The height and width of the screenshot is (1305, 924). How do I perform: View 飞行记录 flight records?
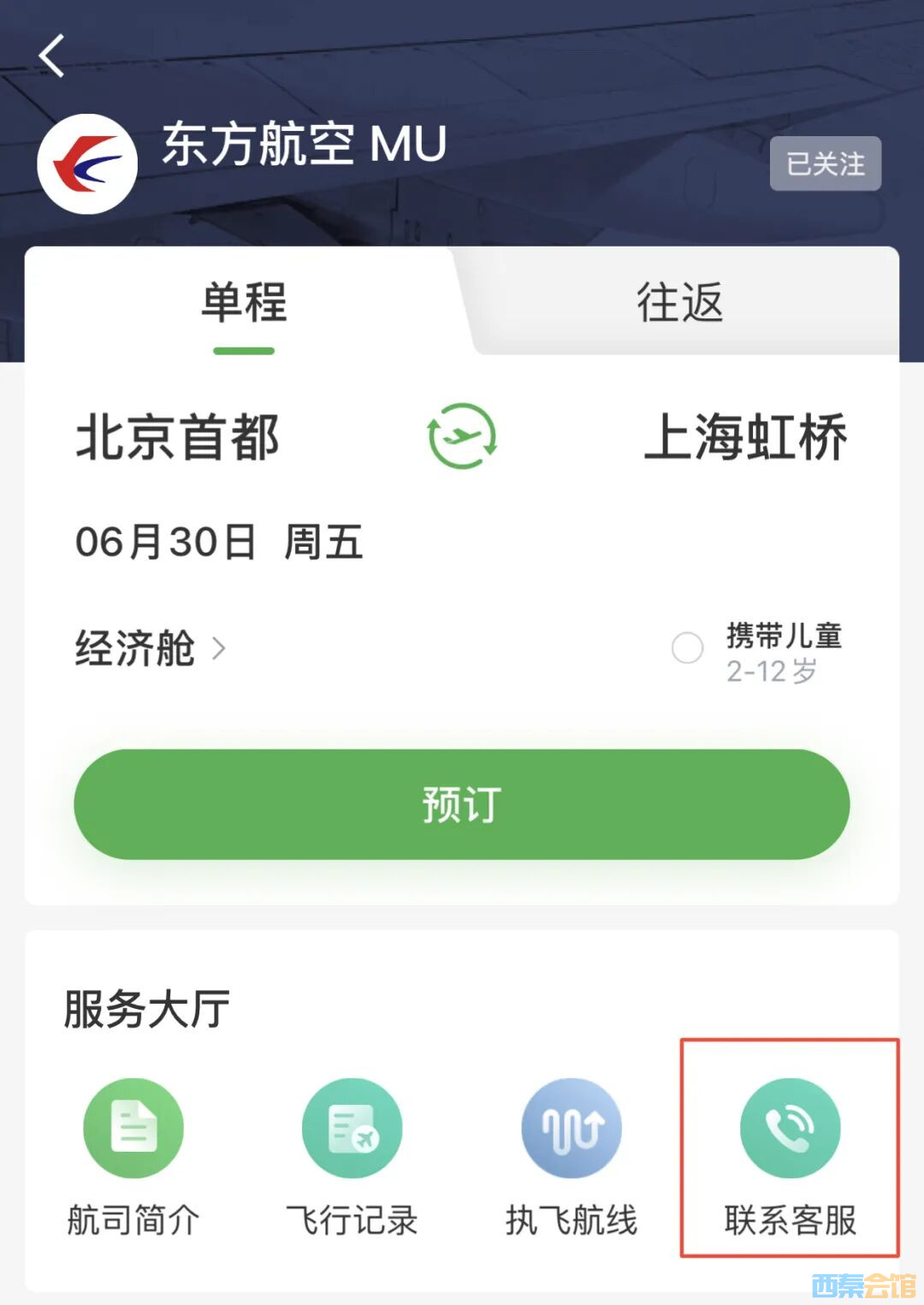pyautogui.click(x=352, y=1155)
